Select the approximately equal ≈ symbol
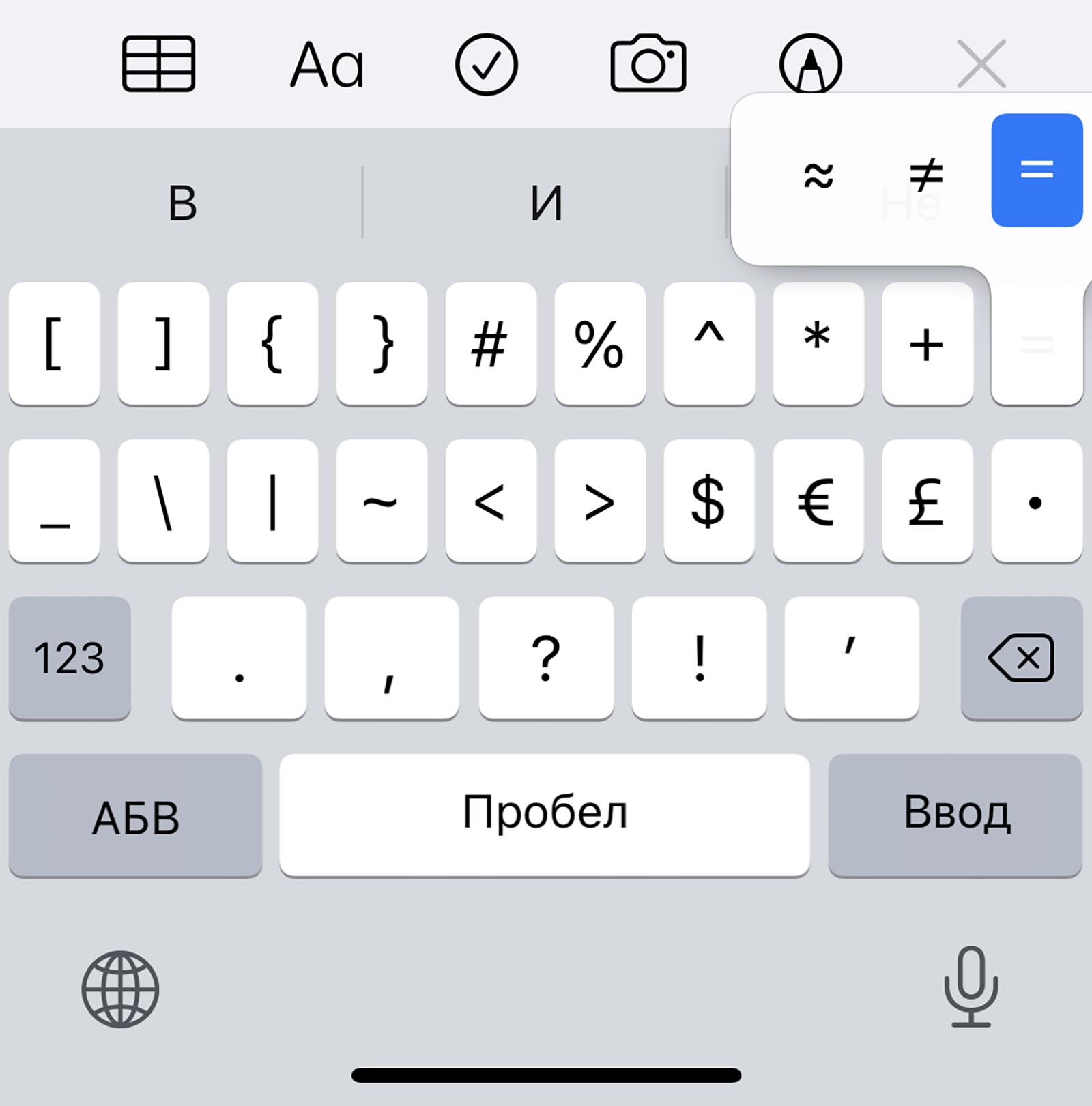The image size is (1092, 1106). tap(818, 175)
